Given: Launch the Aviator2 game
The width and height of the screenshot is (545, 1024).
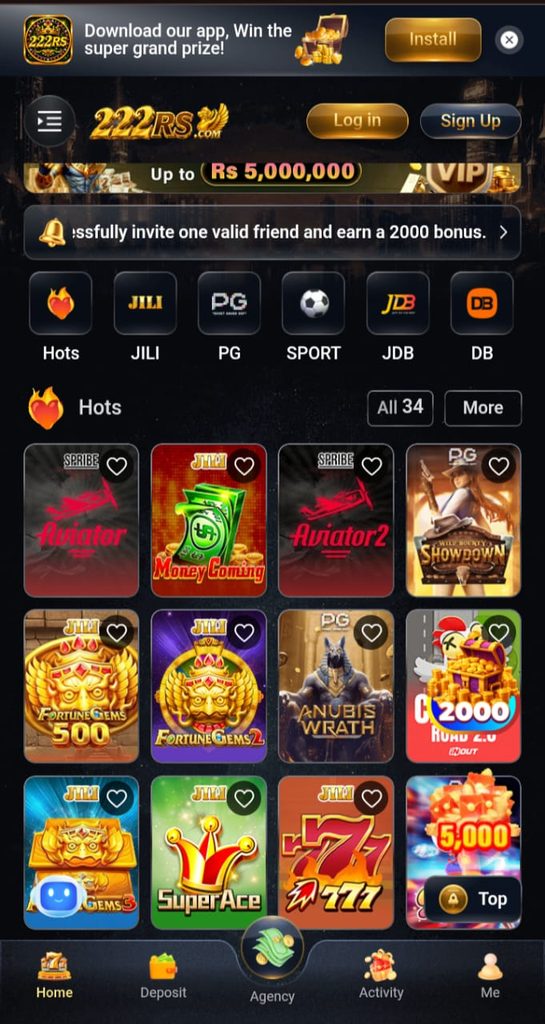Looking at the screenshot, I should pos(336,520).
